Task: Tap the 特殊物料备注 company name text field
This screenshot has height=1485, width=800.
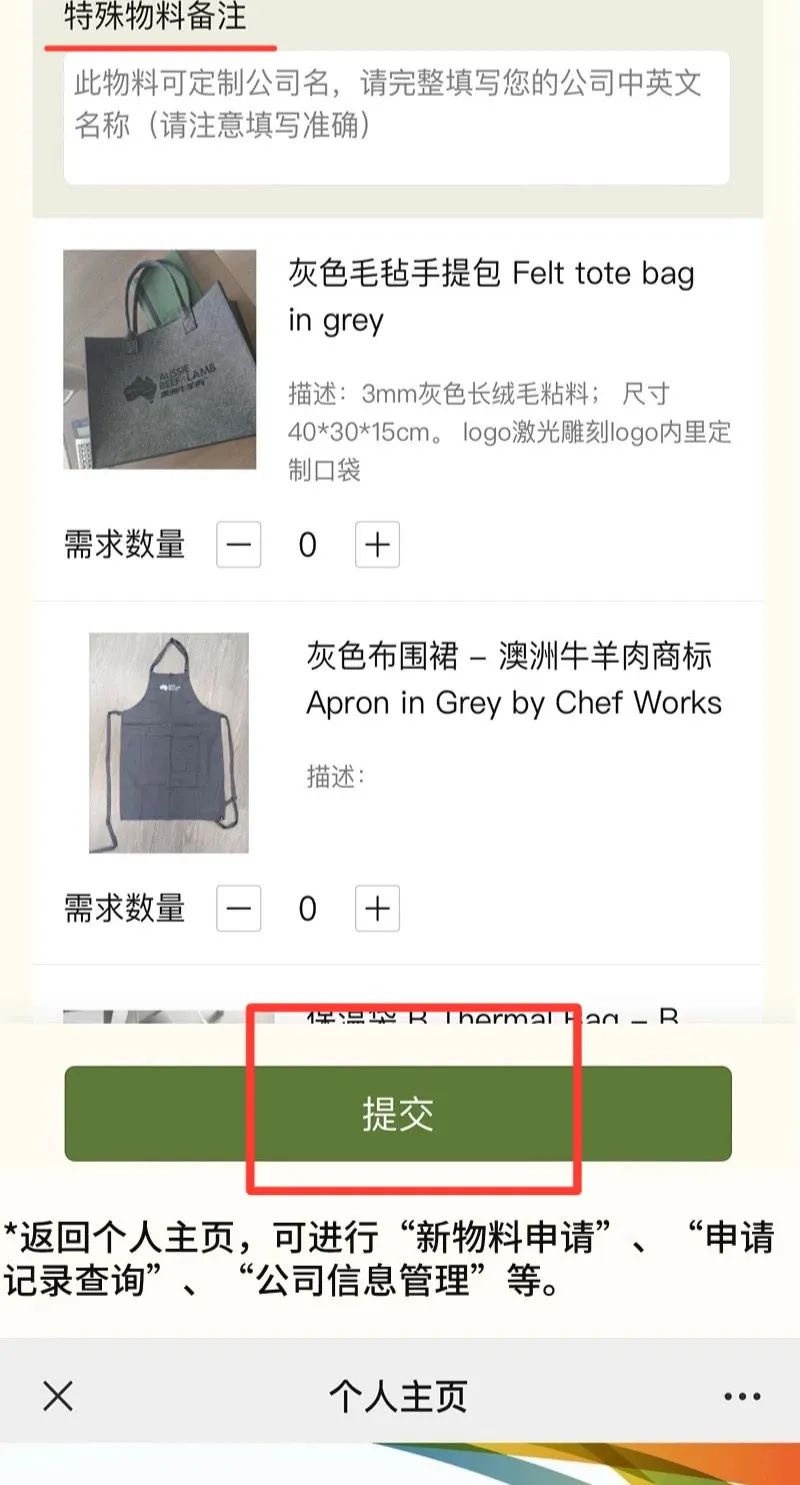Action: [397, 118]
